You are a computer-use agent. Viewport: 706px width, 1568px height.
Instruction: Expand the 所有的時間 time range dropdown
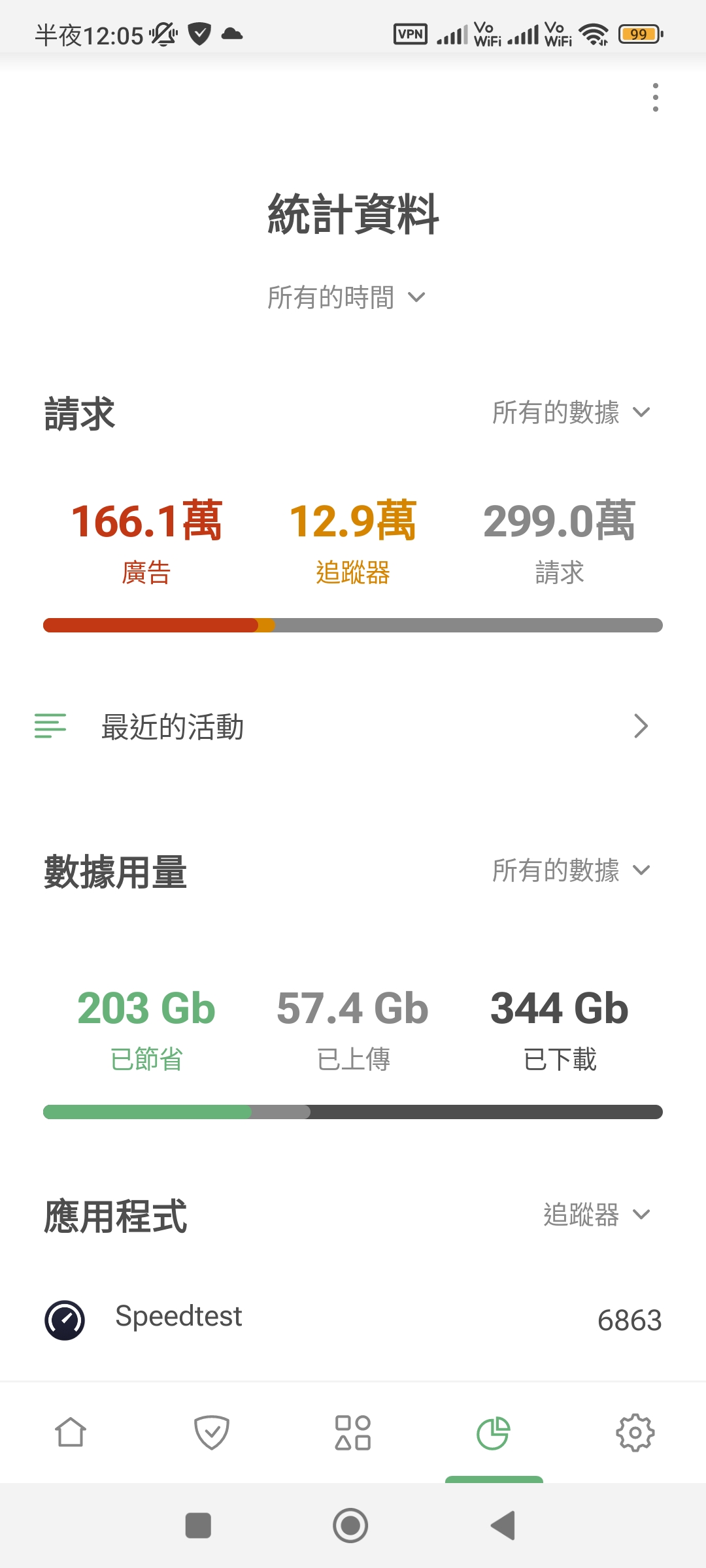(x=346, y=298)
